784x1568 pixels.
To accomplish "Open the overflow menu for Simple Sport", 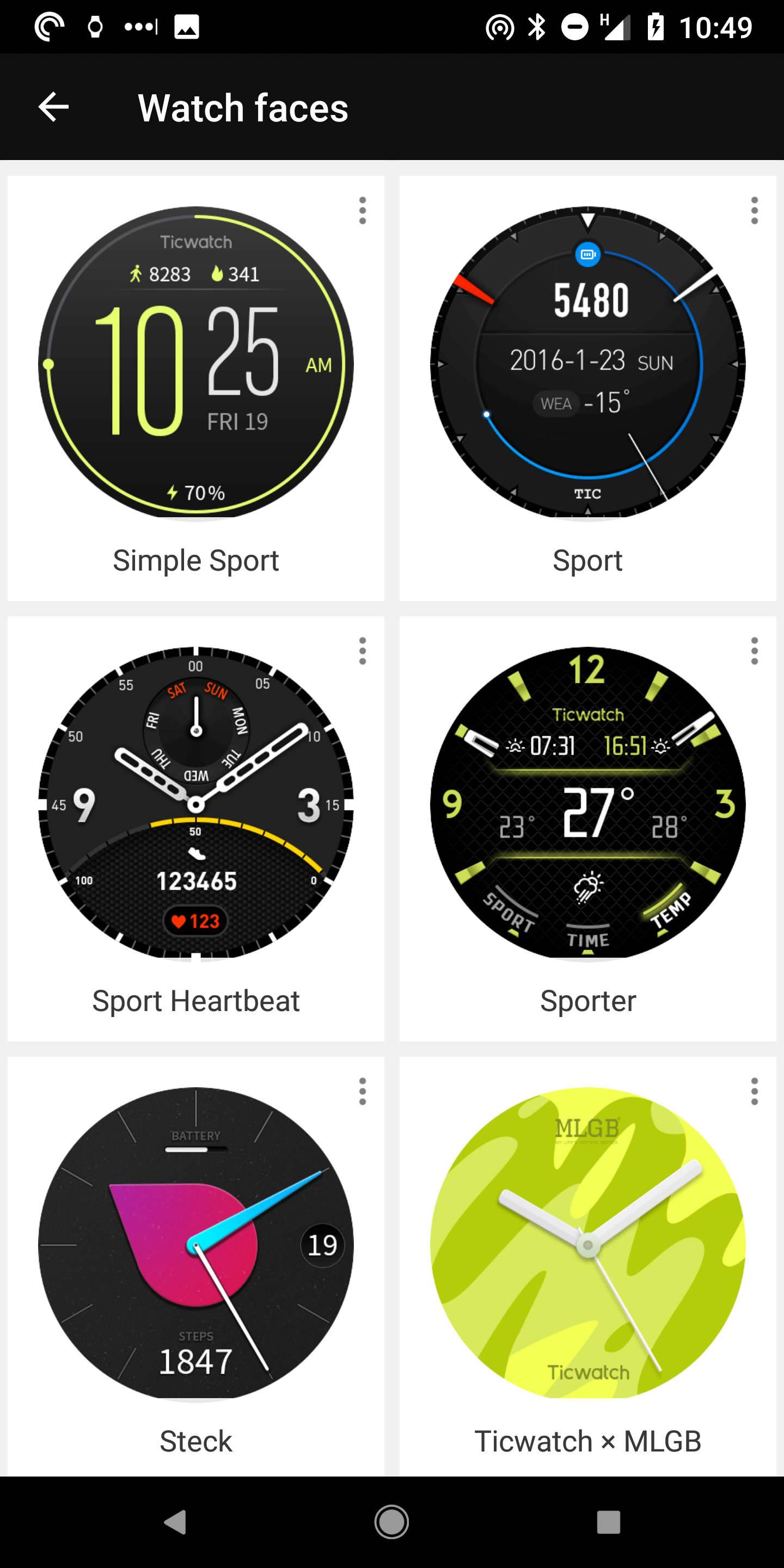I will coord(363,211).
